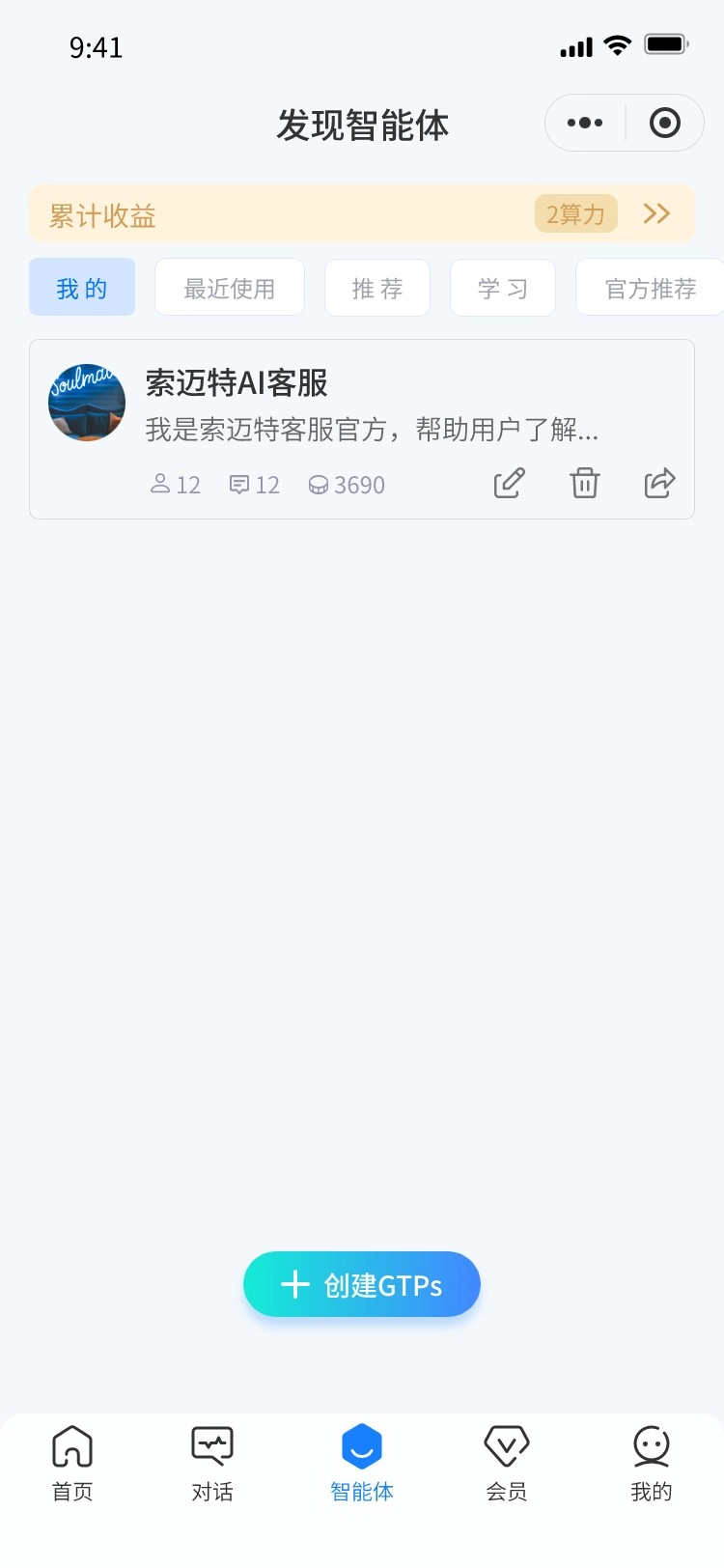This screenshot has width=724, height=1568.
Task: Open the 会员 tab
Action: point(507,1464)
